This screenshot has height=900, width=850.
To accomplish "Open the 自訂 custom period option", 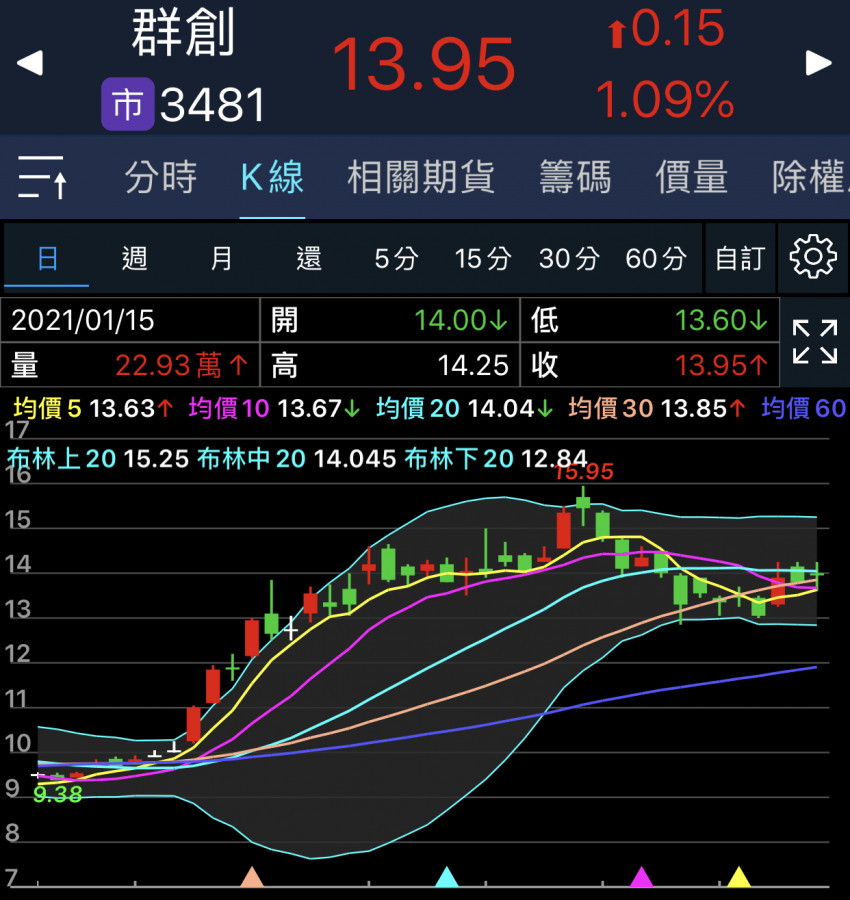I will pyautogui.click(x=740, y=259).
